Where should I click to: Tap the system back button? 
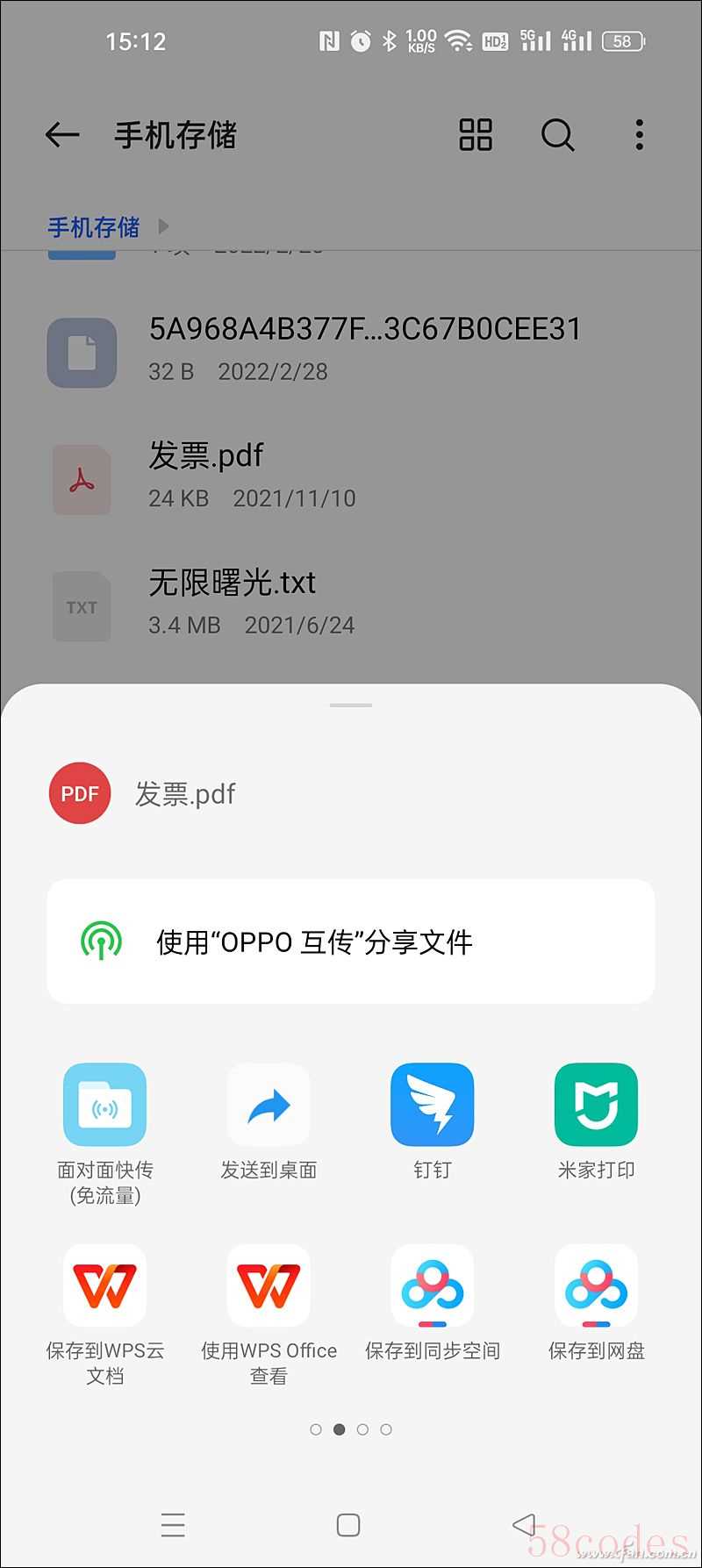click(x=525, y=1524)
